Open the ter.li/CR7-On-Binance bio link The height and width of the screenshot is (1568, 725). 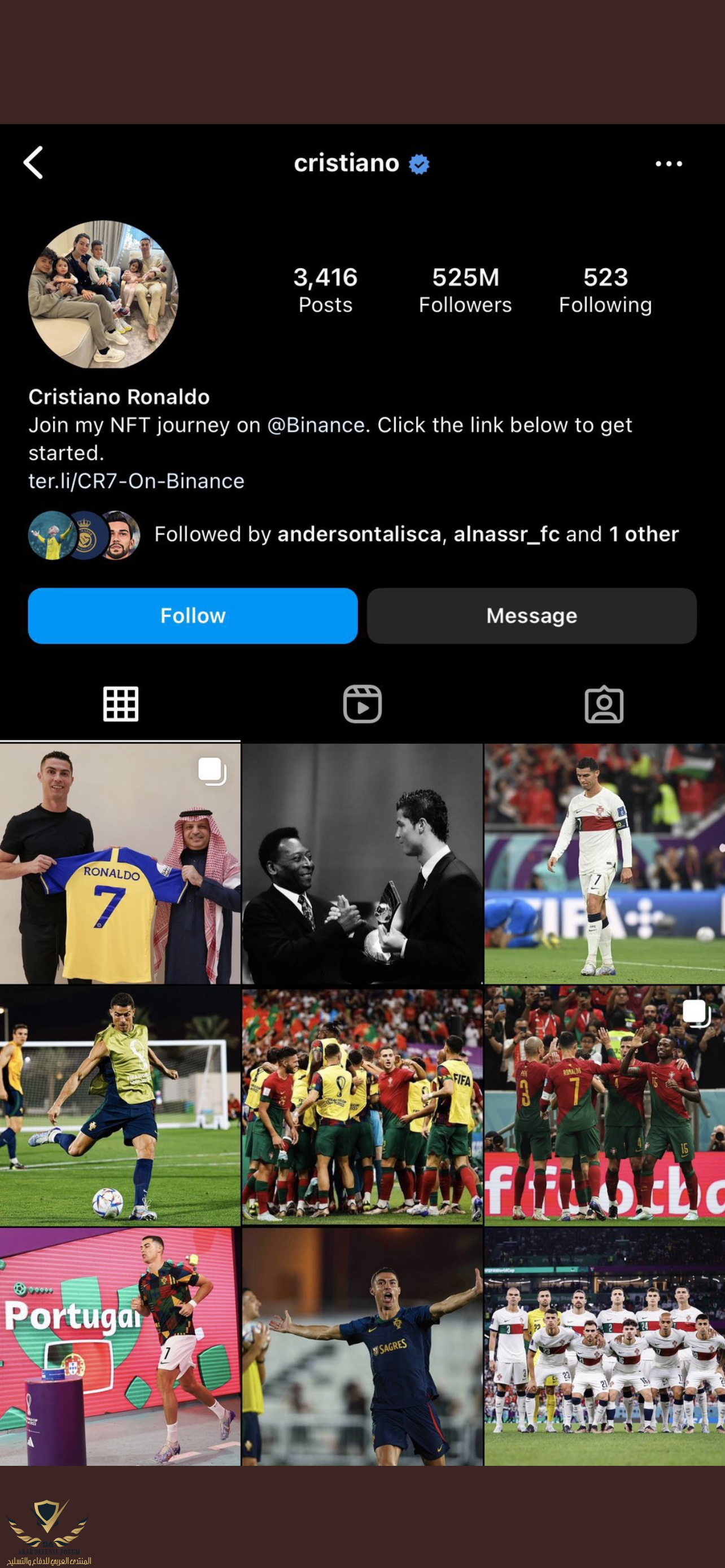[x=136, y=481]
